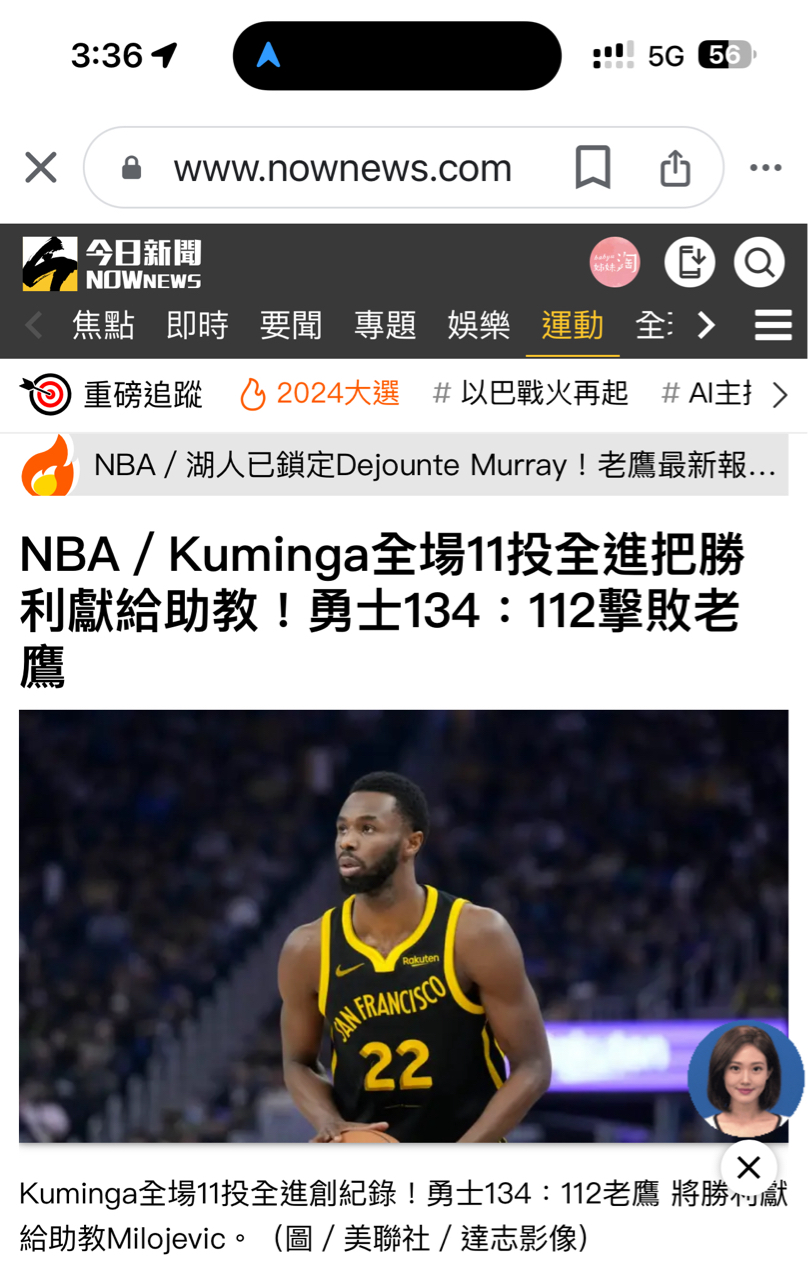Image resolution: width=808 pixels, height=1280 pixels.
Task: Open the 2024大選 trending topic
Action: [320, 394]
